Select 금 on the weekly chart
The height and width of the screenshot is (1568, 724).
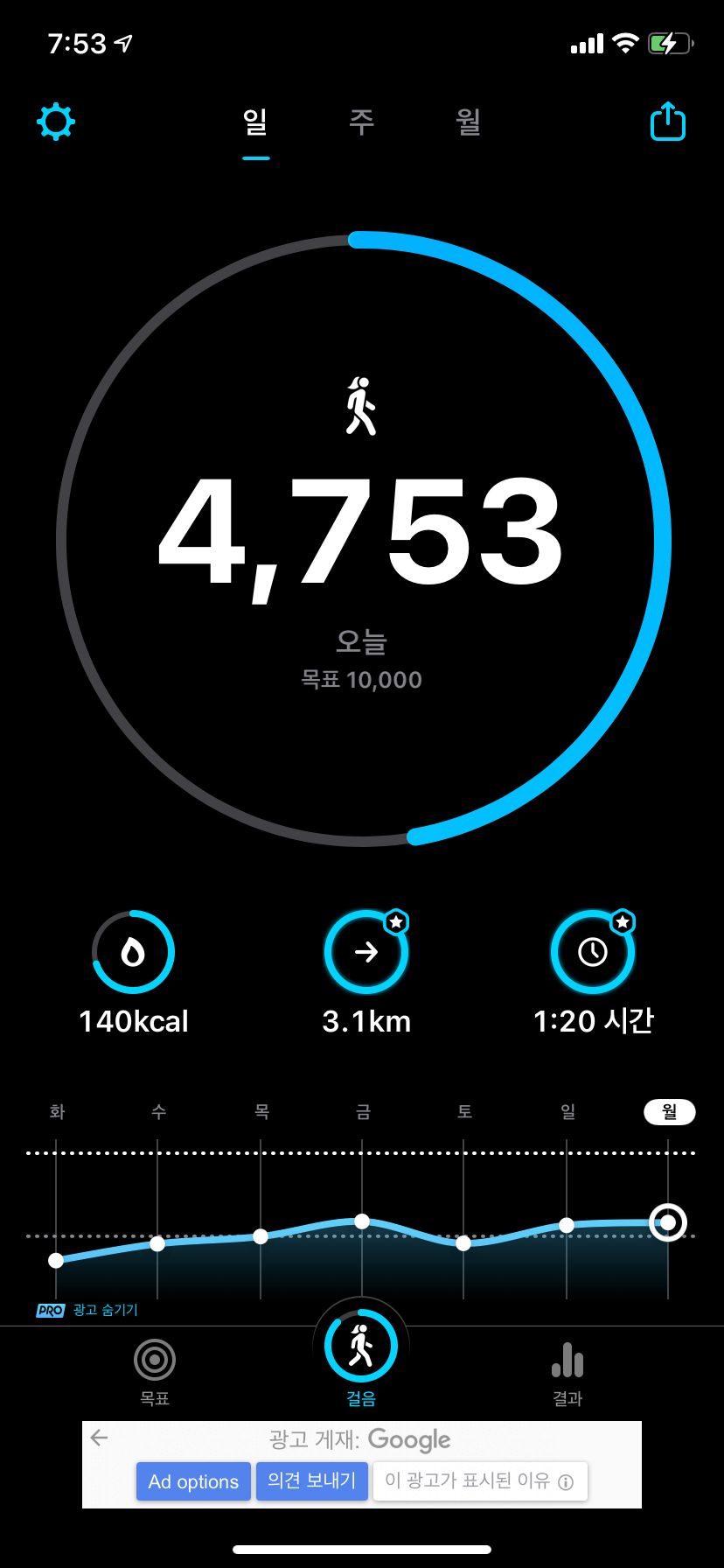pyautogui.click(x=363, y=1111)
